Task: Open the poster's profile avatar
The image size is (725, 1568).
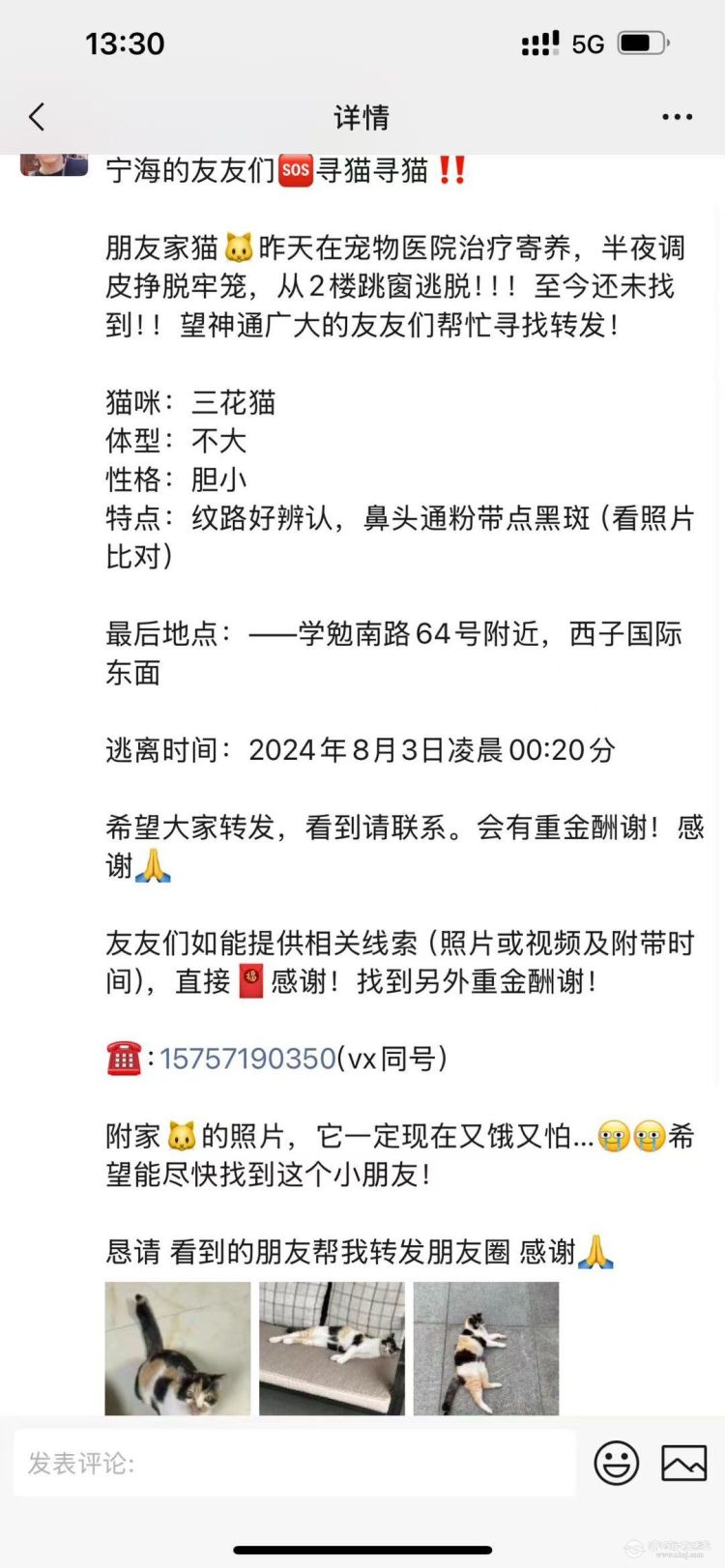Action: [x=54, y=165]
